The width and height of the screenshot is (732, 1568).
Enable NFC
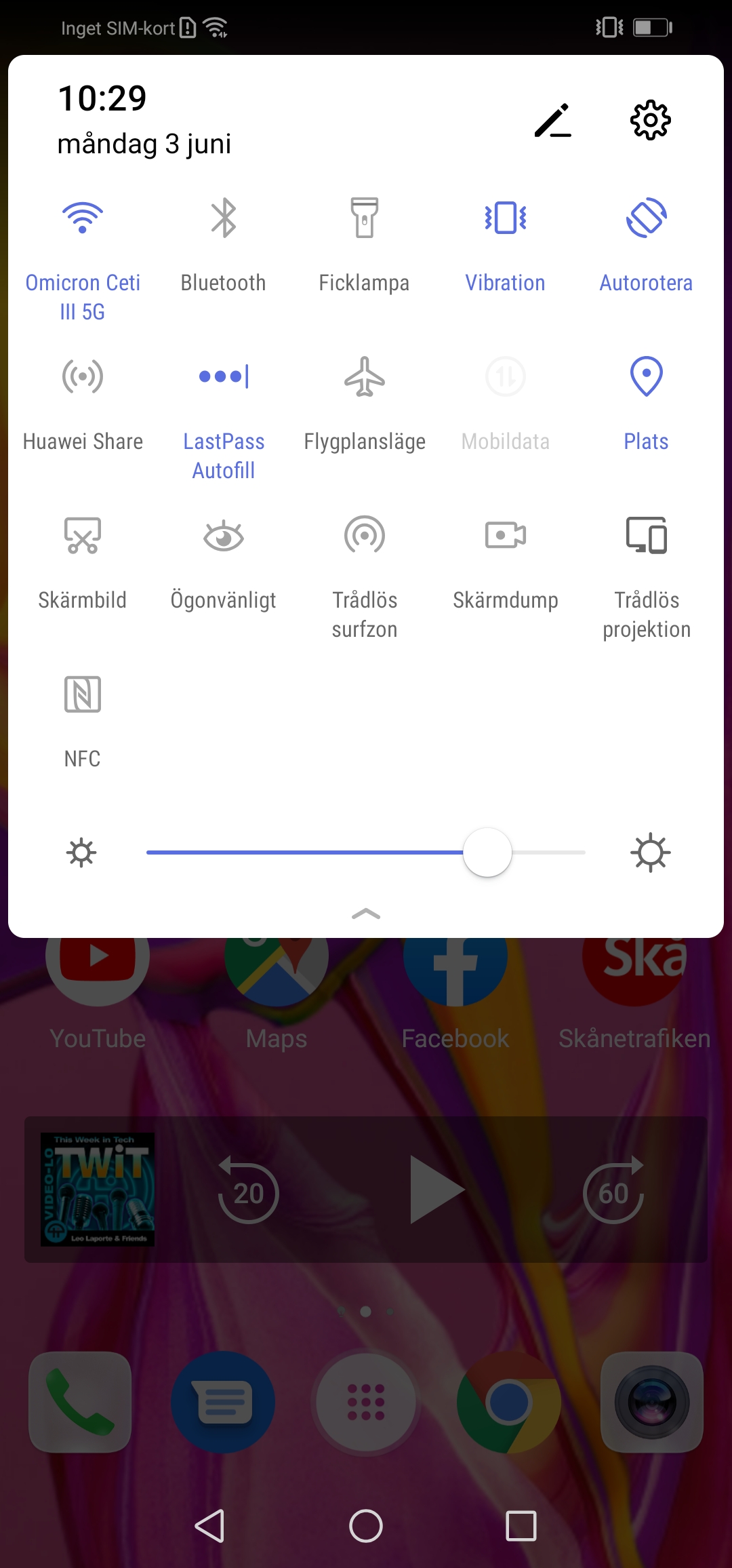[83, 694]
